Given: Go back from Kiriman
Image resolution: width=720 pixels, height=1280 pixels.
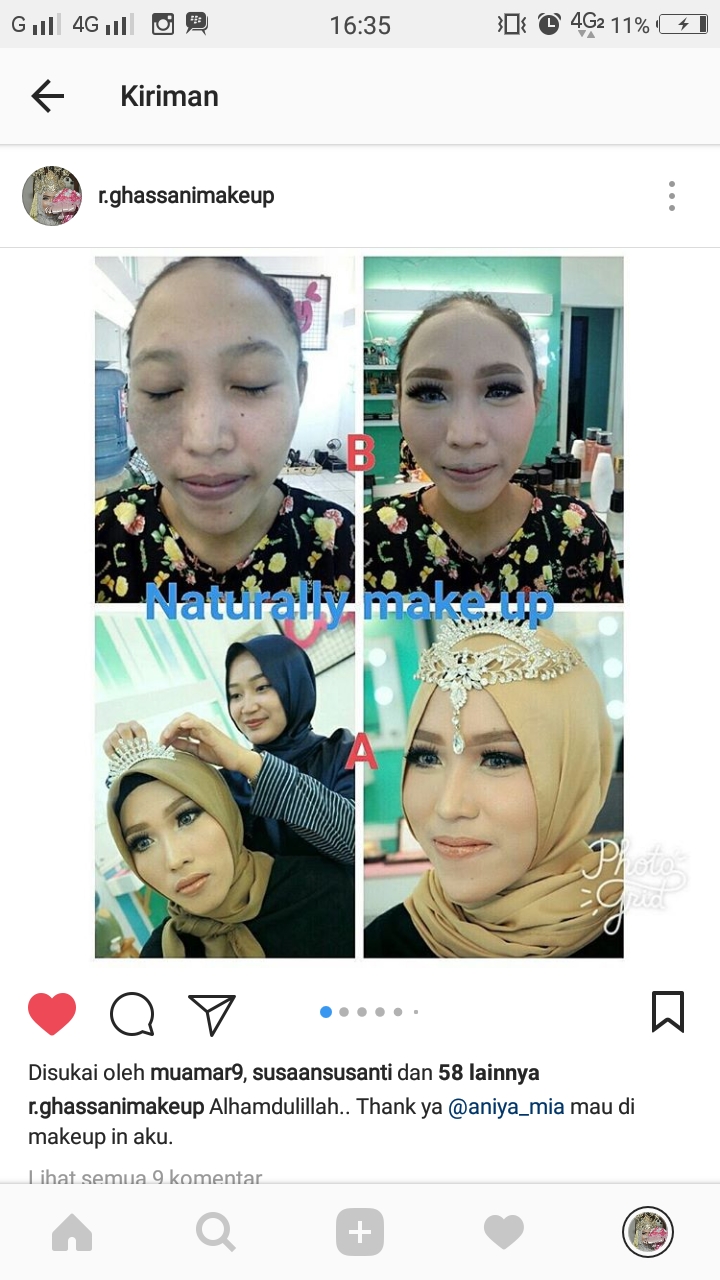Looking at the screenshot, I should [47, 96].
